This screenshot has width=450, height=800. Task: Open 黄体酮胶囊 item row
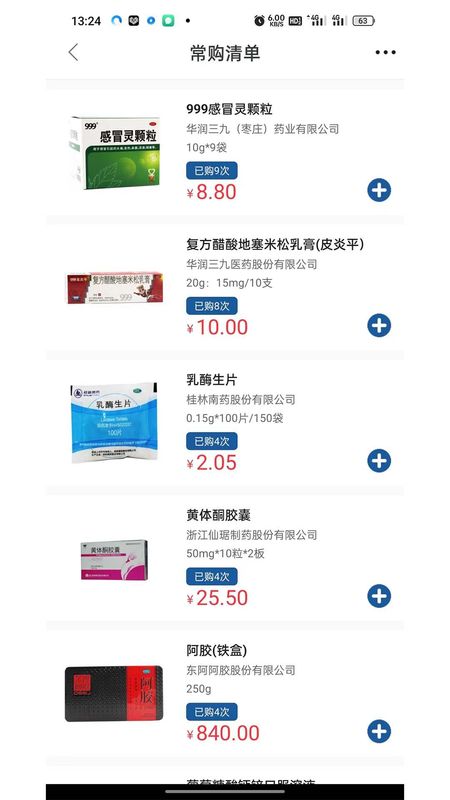click(225, 558)
